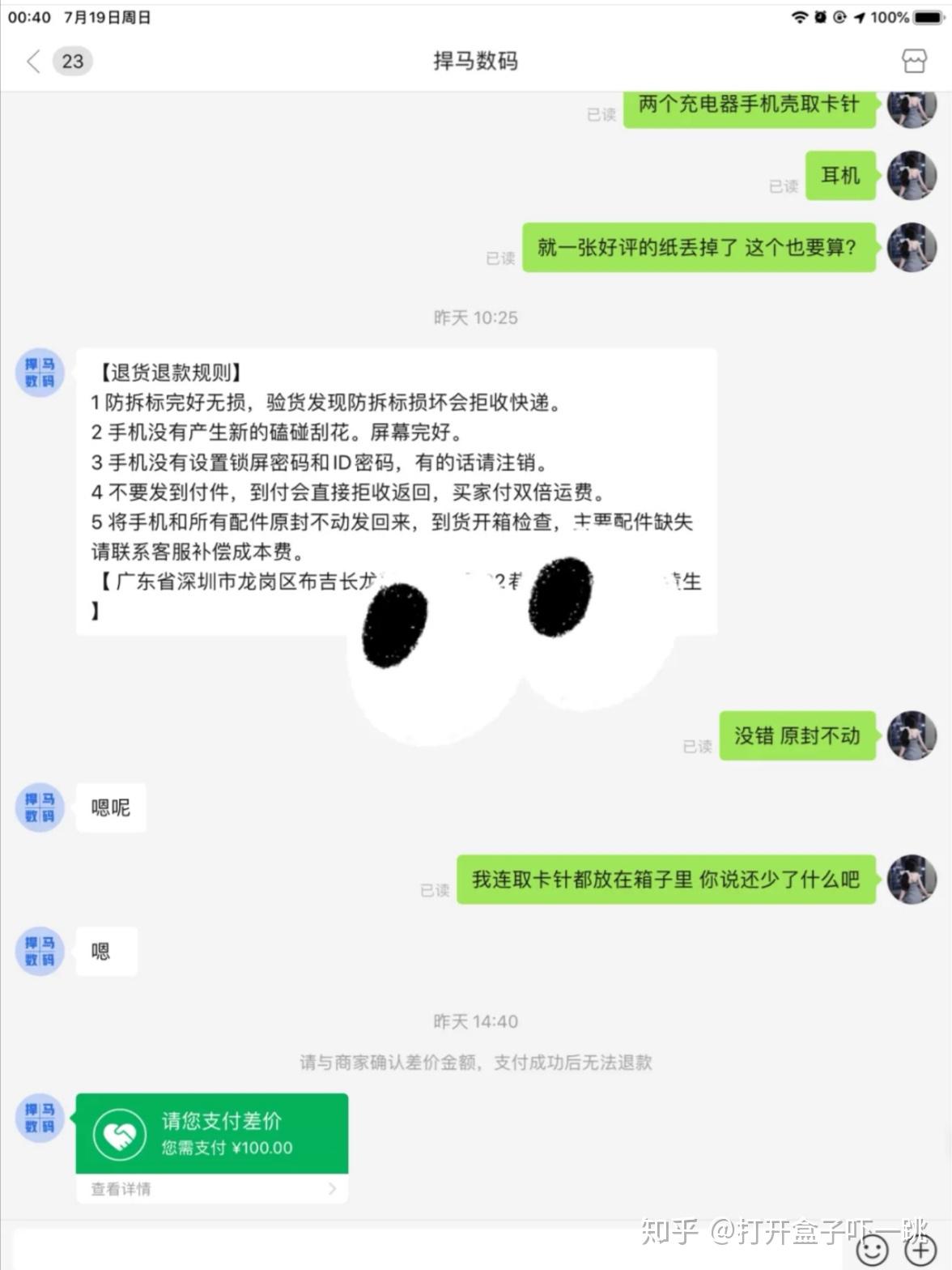
Task: Tap the alarm clock icon in the status bar
Action: 818,15
